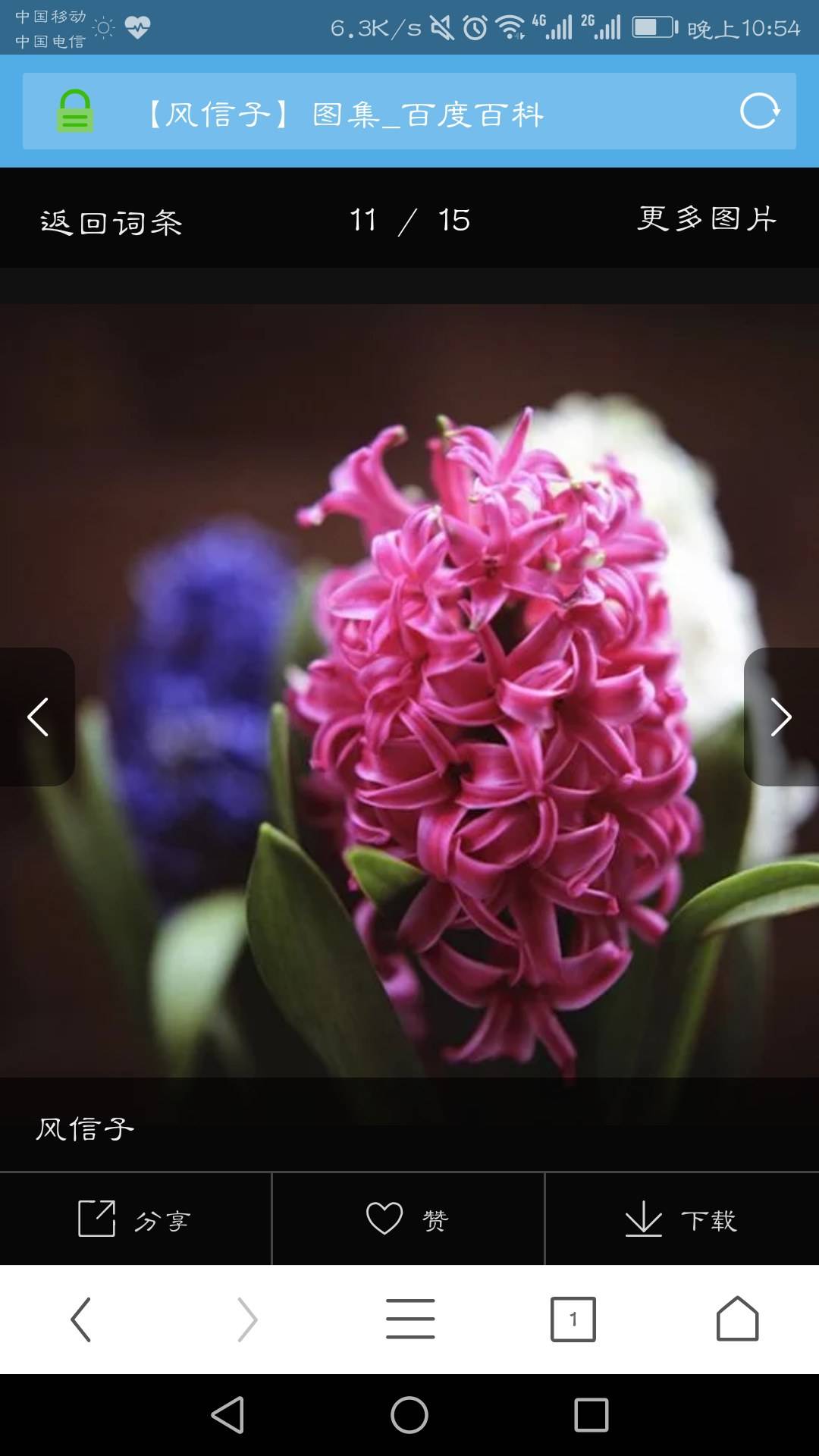Tap the system recent apps square button
The width and height of the screenshot is (819, 1456).
coord(591,1415)
